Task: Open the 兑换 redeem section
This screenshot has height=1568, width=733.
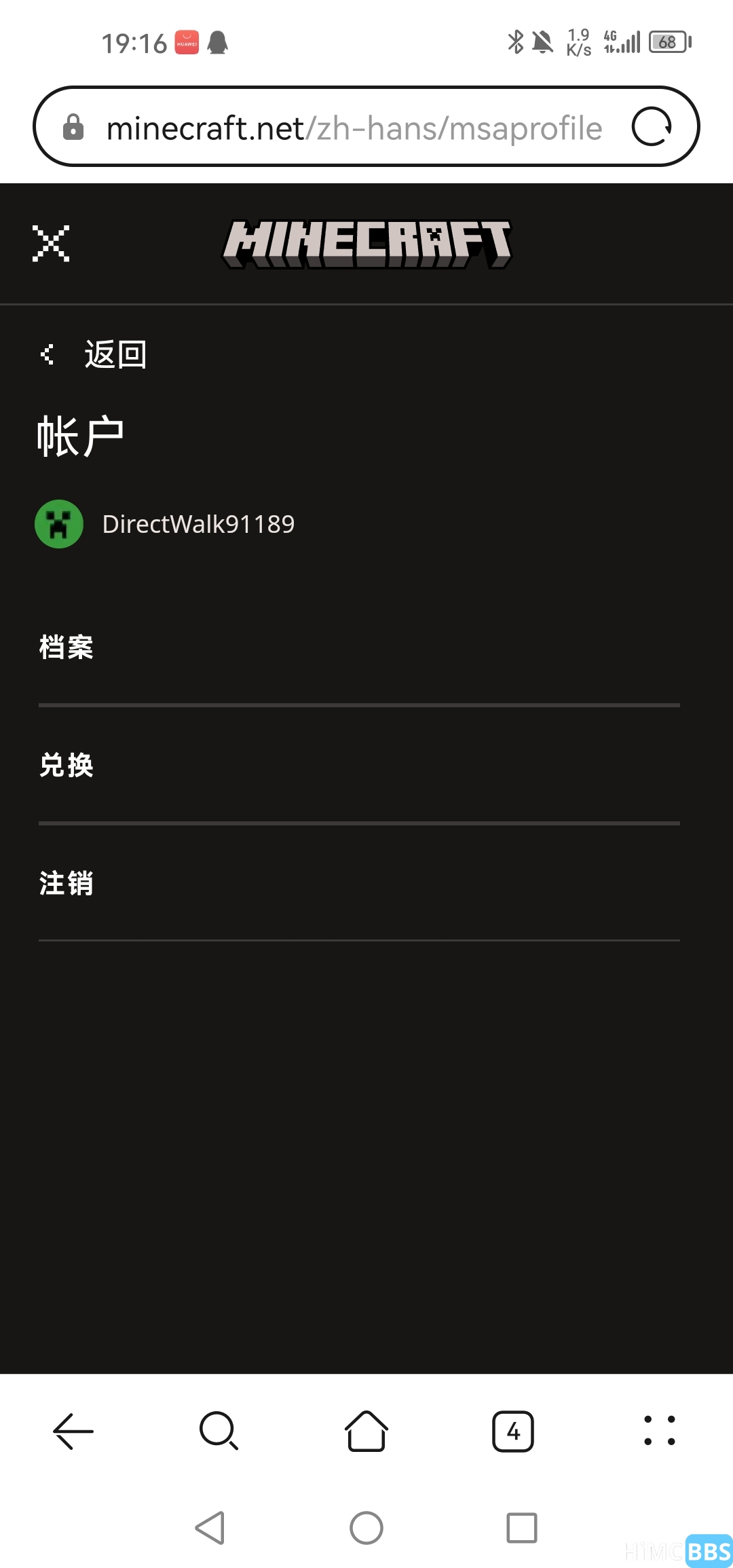Action: 67,766
